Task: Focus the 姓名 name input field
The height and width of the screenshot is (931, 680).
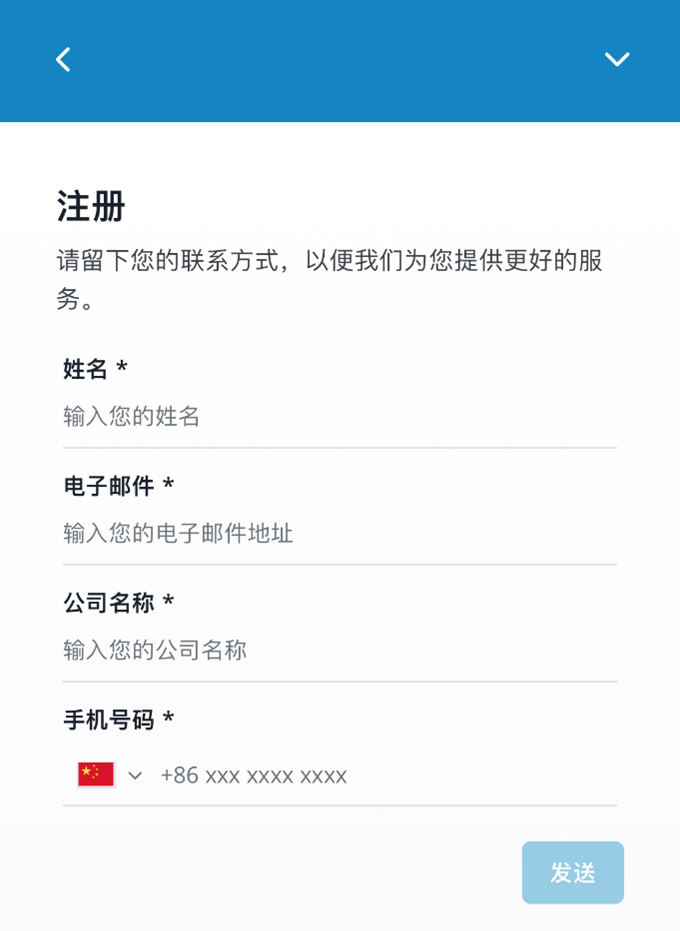Action: pyautogui.click(x=339, y=417)
